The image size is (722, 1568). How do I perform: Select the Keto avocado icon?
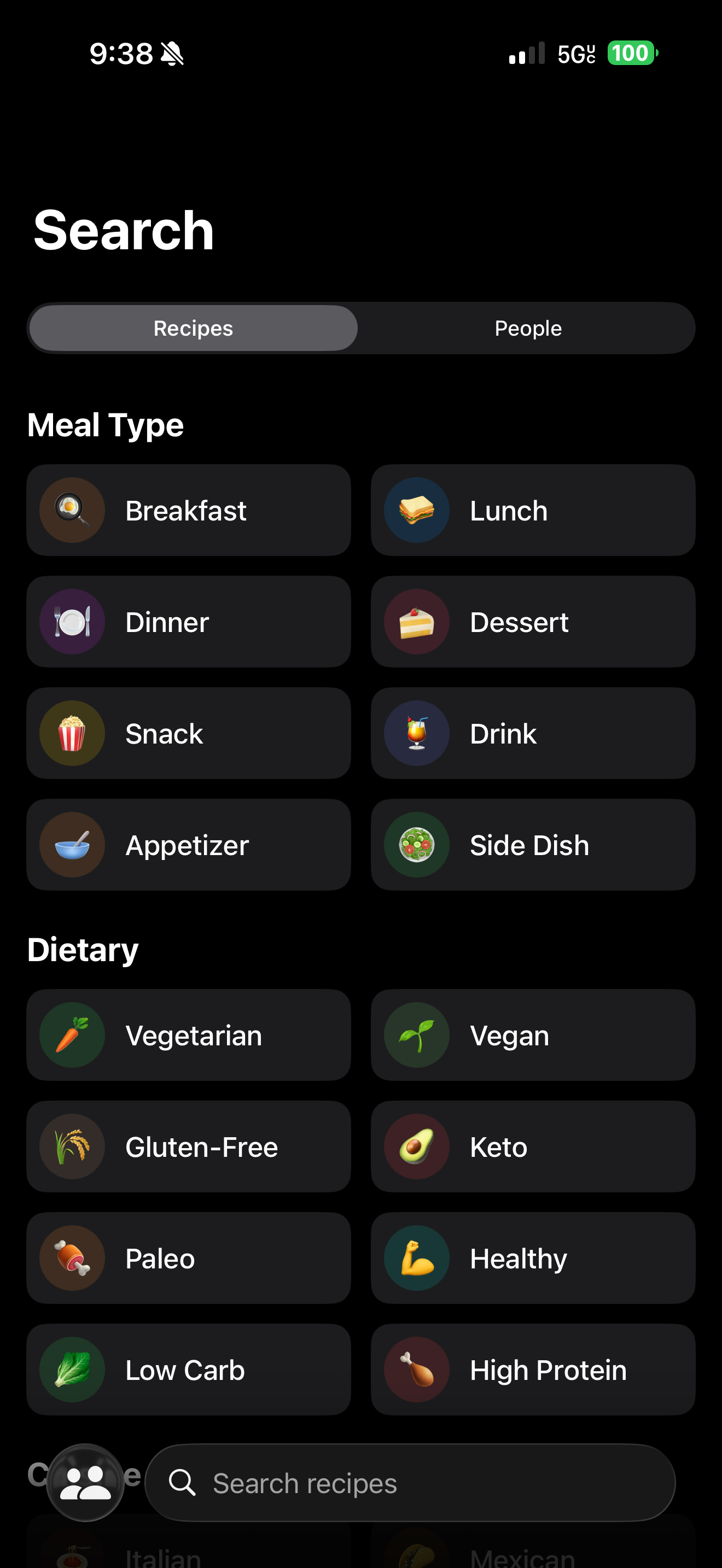pyautogui.click(x=416, y=1147)
